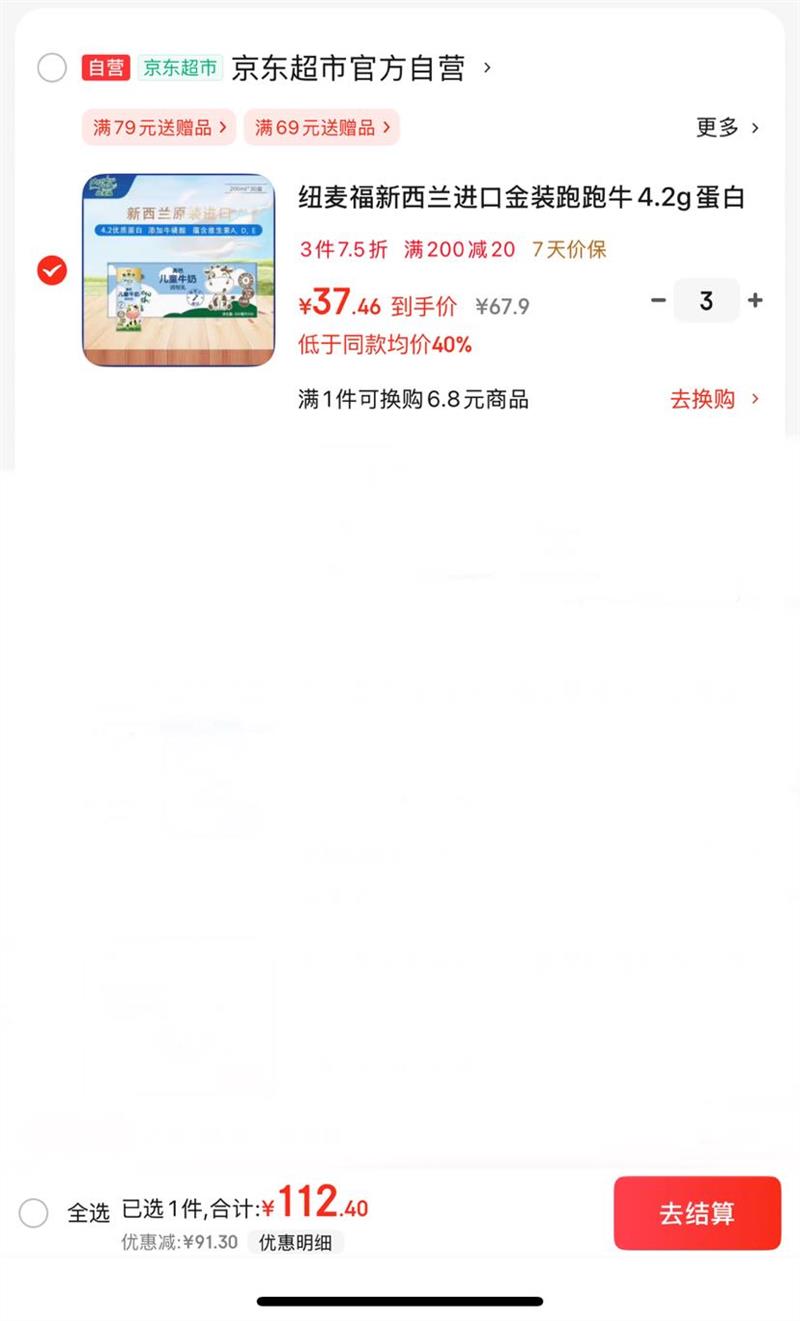
Task: Toggle the 全选 select-all checkbox
Action: click(34, 1213)
